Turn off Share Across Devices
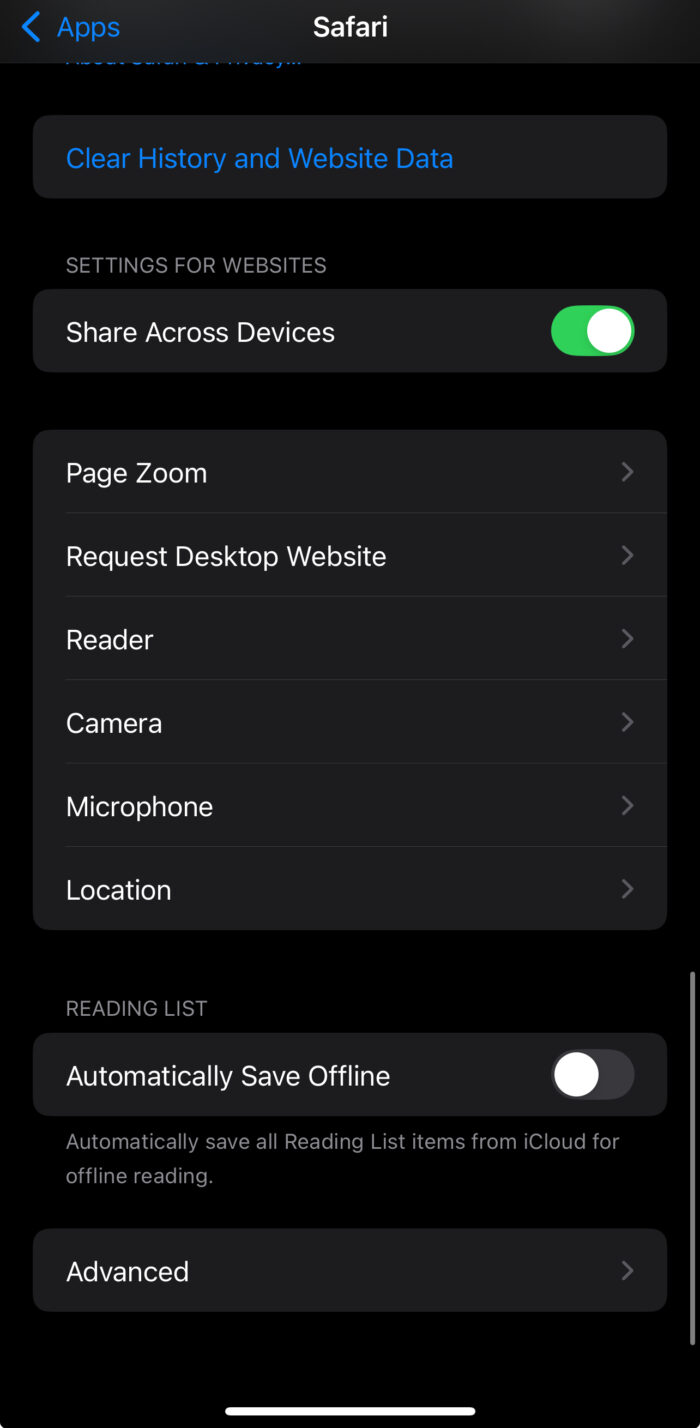Image resolution: width=700 pixels, height=1428 pixels. (592, 332)
